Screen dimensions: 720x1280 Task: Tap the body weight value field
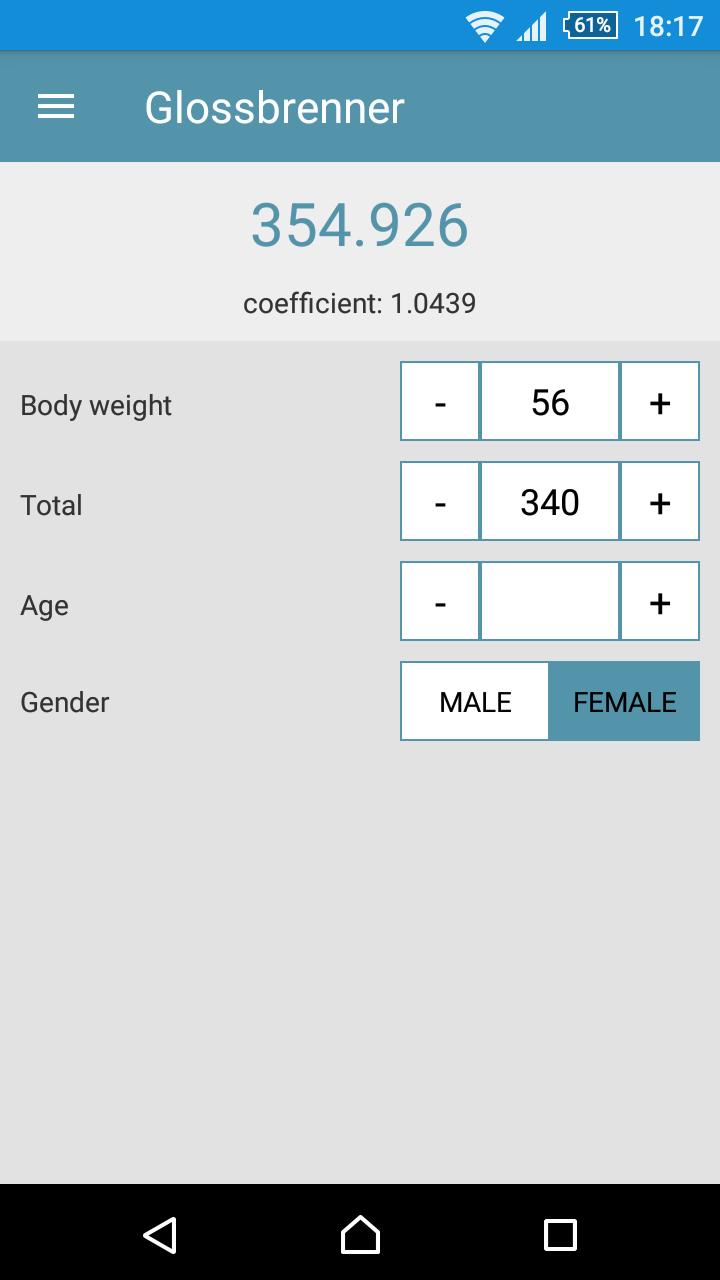(x=550, y=402)
